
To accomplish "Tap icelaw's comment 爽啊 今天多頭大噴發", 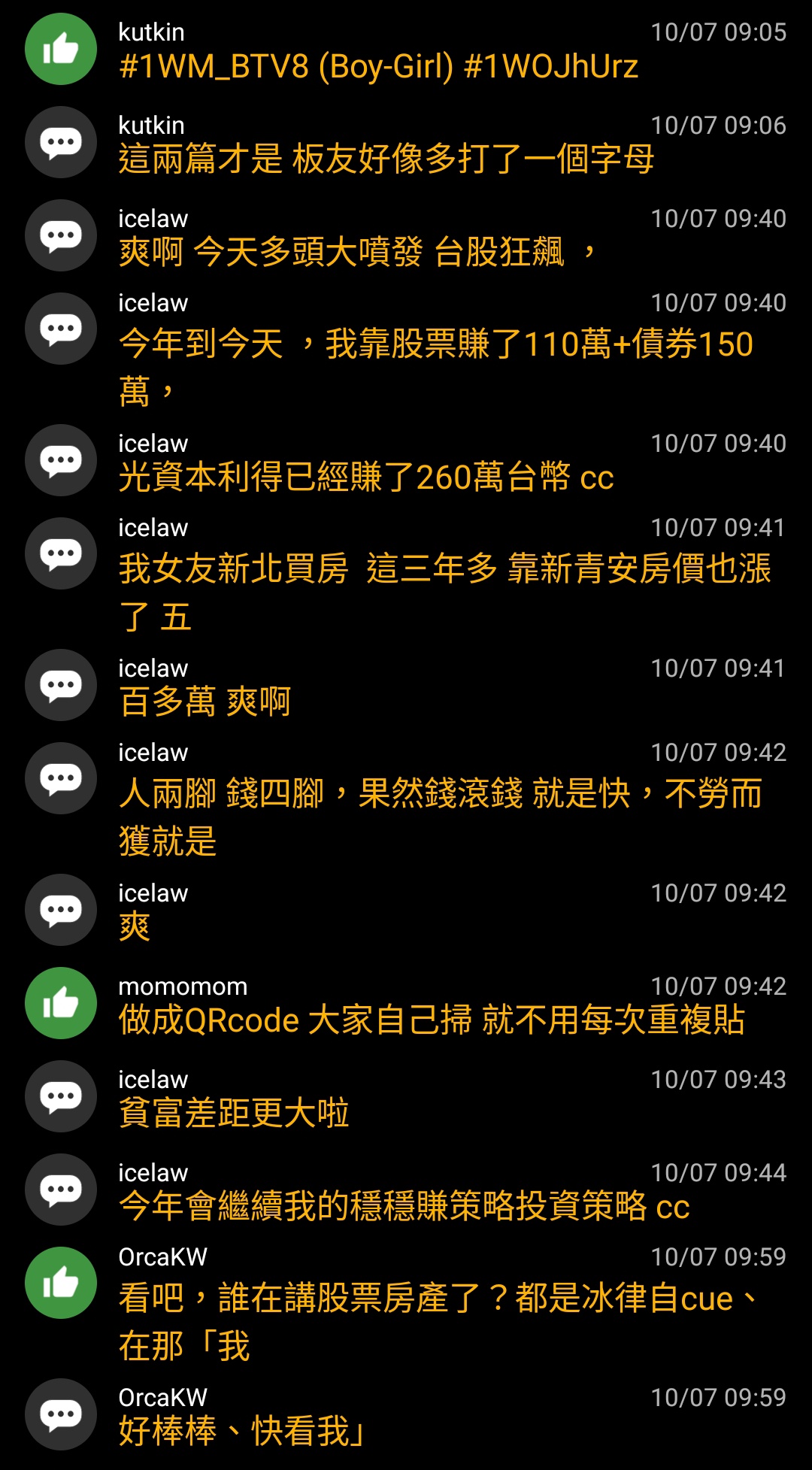I will (x=406, y=236).
